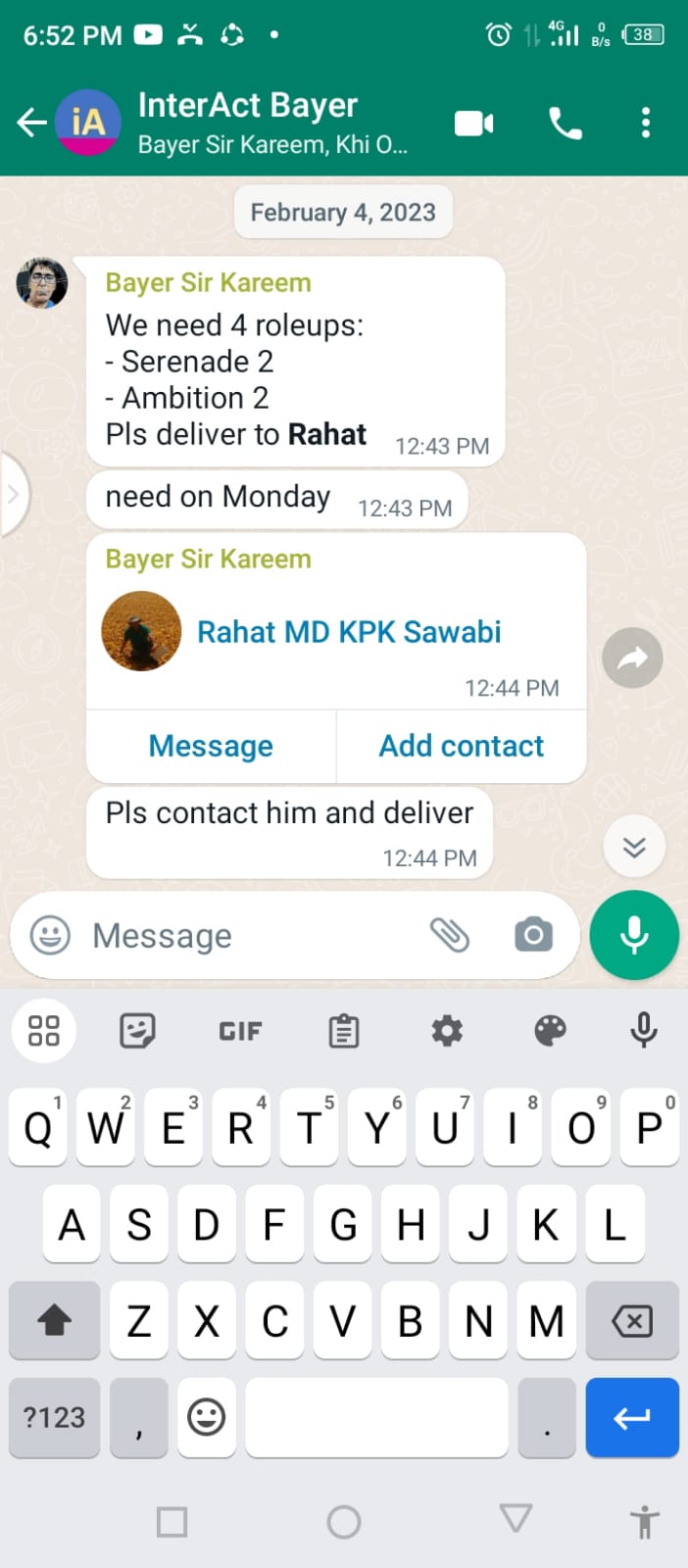The height and width of the screenshot is (1568, 688).
Task: Attach a file with the paperclip
Action: point(450,935)
